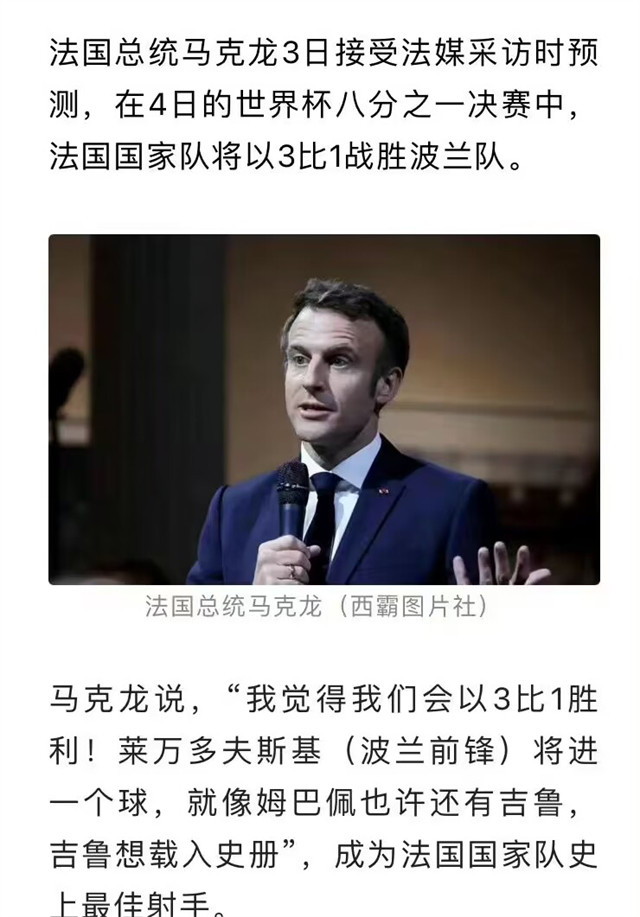
Task: Open the article photo of Macron speaking
Action: (324, 410)
